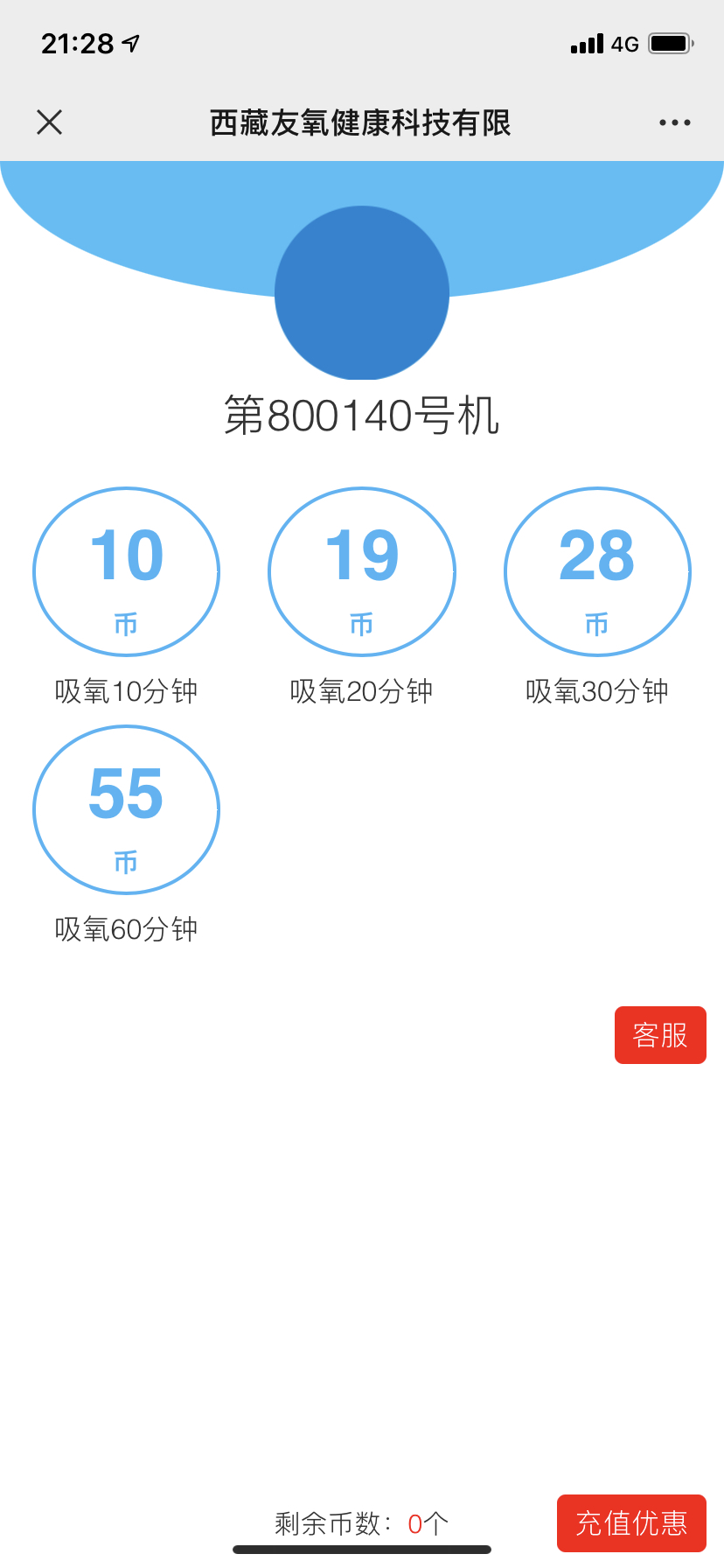This screenshot has width=724, height=1568.
Task: Close the 西藏友氧健康科技有限 page
Action: coord(50,122)
